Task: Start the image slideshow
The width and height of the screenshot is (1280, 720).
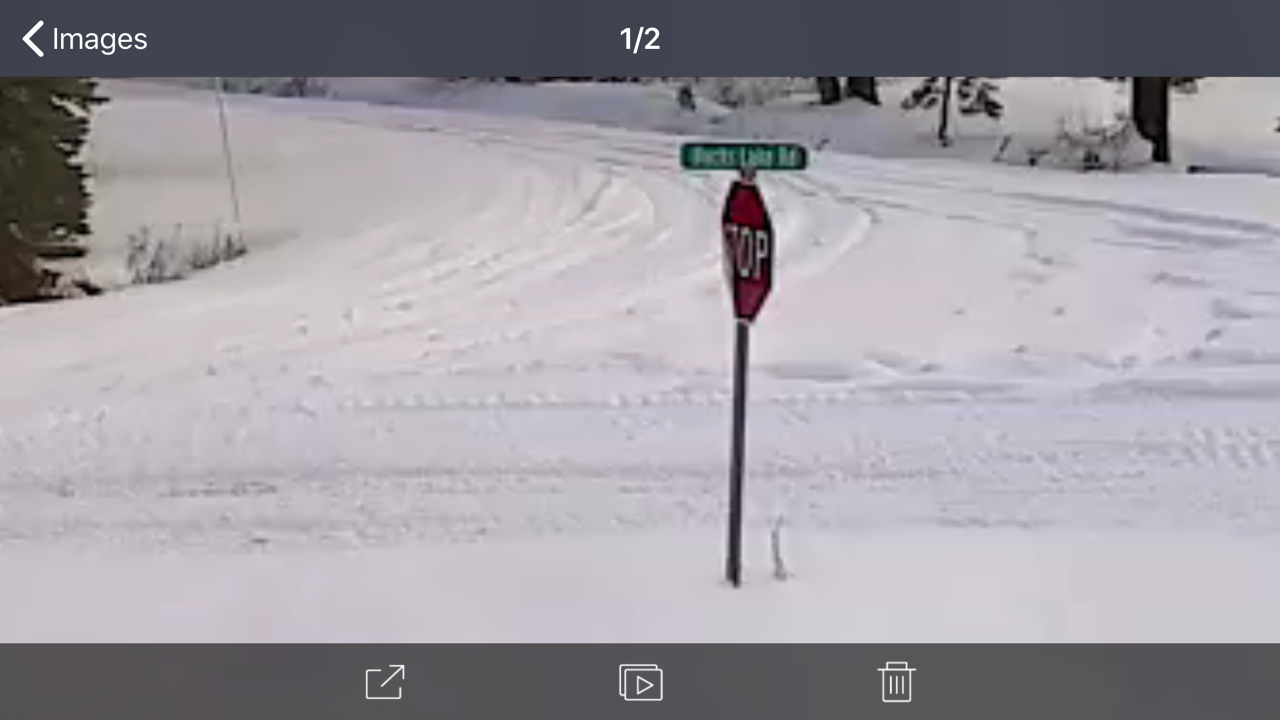Action: [641, 682]
